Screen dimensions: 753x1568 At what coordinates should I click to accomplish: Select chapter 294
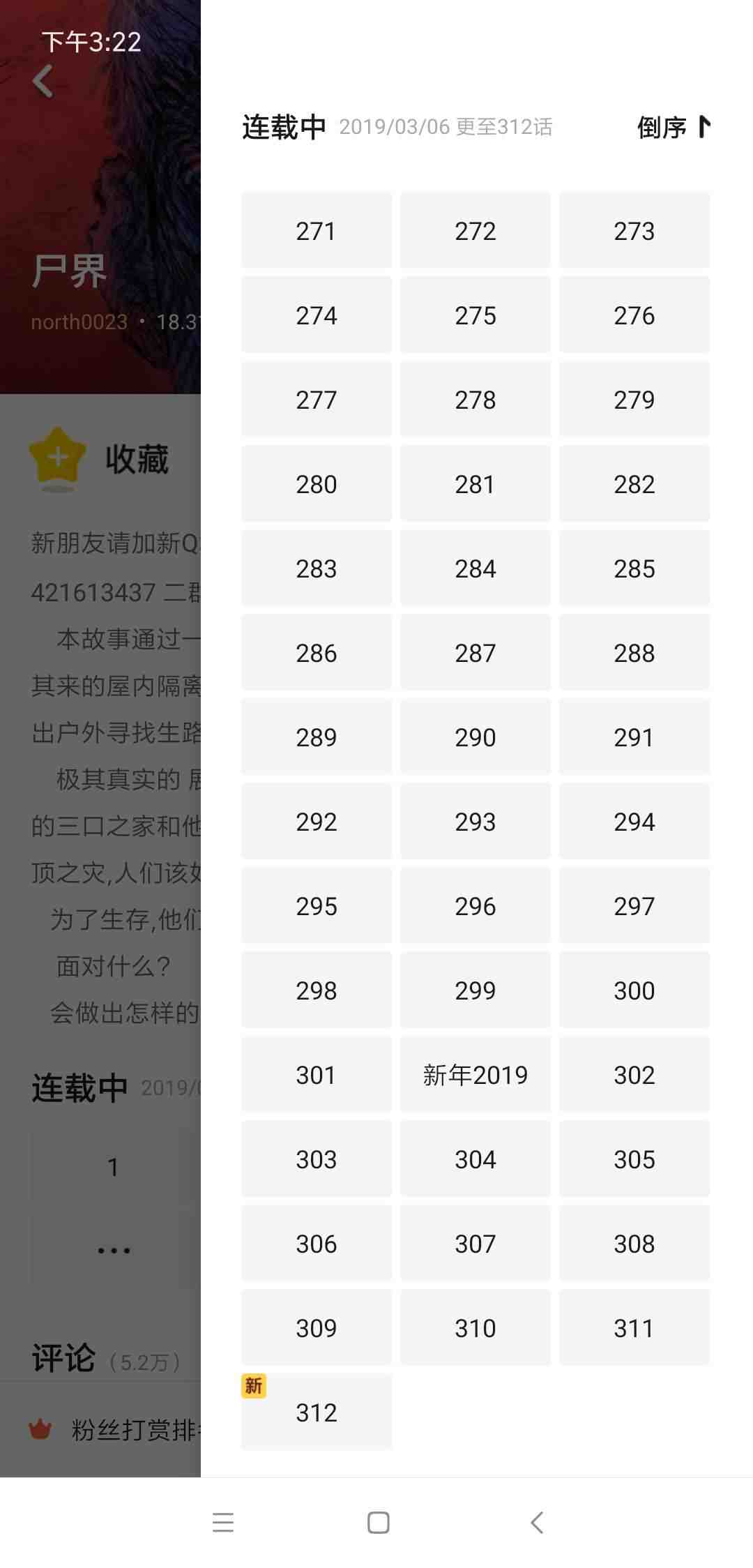pos(634,822)
